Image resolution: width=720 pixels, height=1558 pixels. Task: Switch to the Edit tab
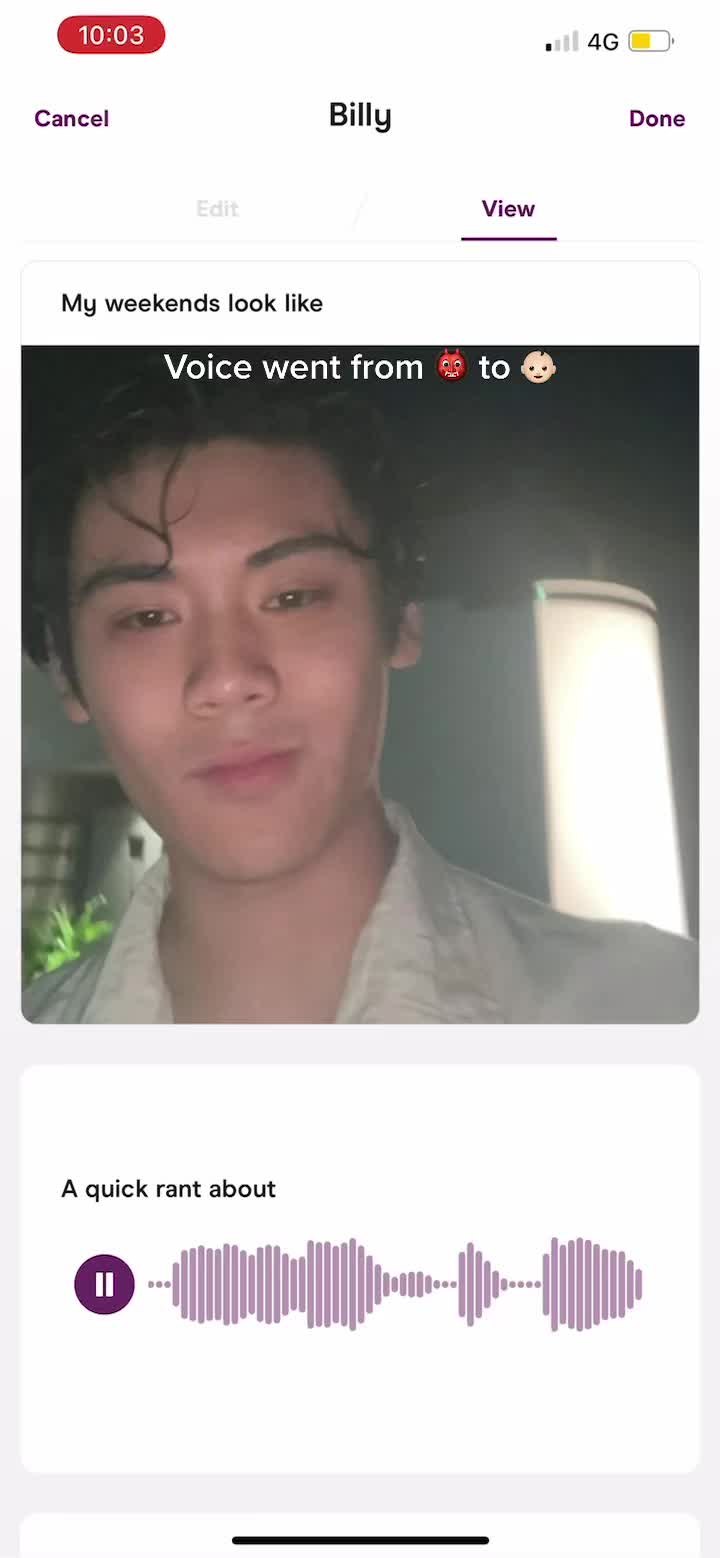[217, 209]
